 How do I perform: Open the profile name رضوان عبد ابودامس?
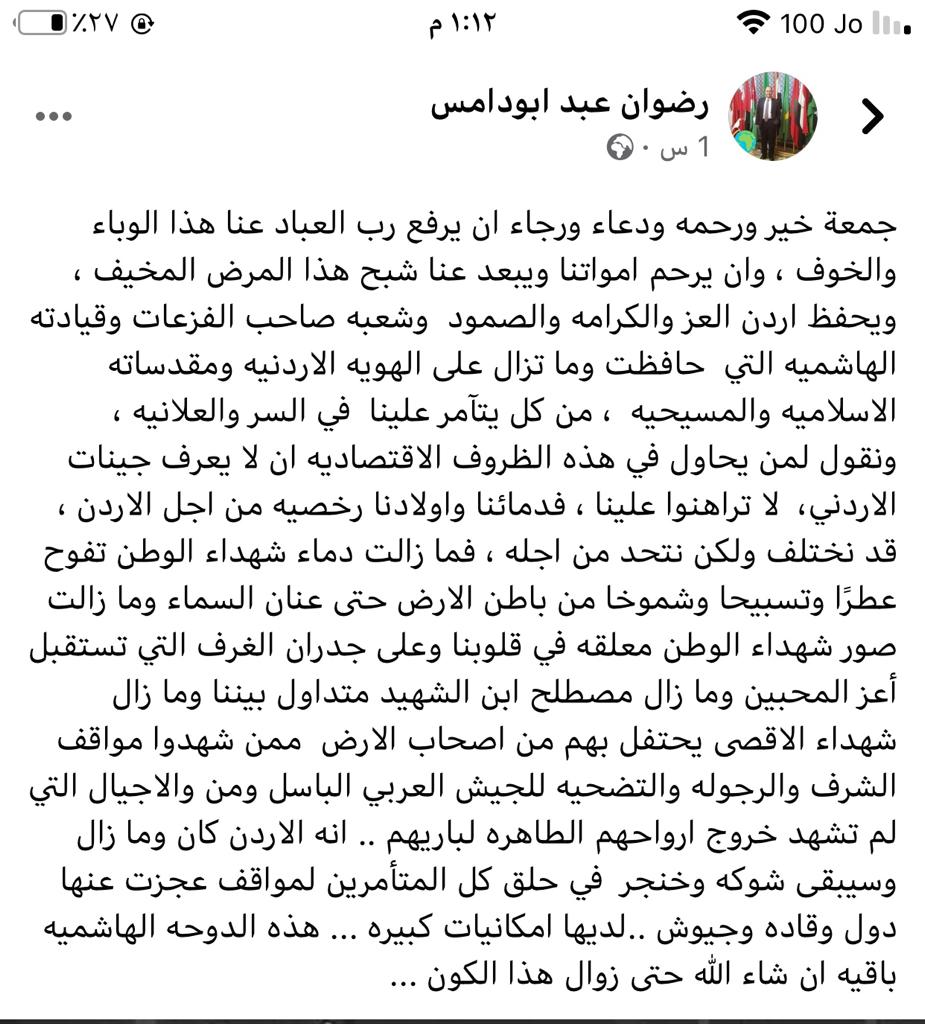click(570, 104)
